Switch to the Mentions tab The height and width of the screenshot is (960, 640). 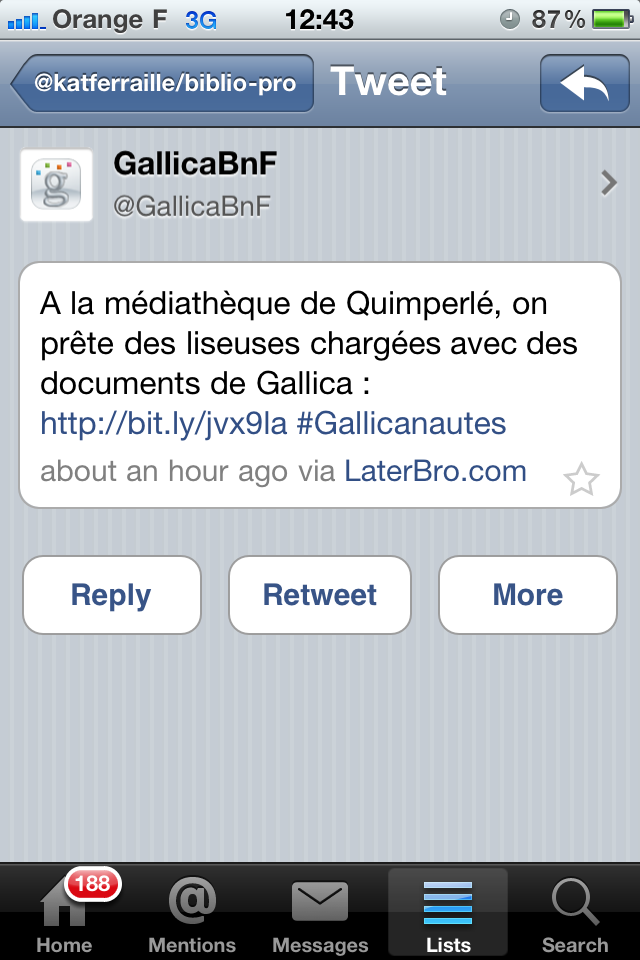click(x=192, y=913)
